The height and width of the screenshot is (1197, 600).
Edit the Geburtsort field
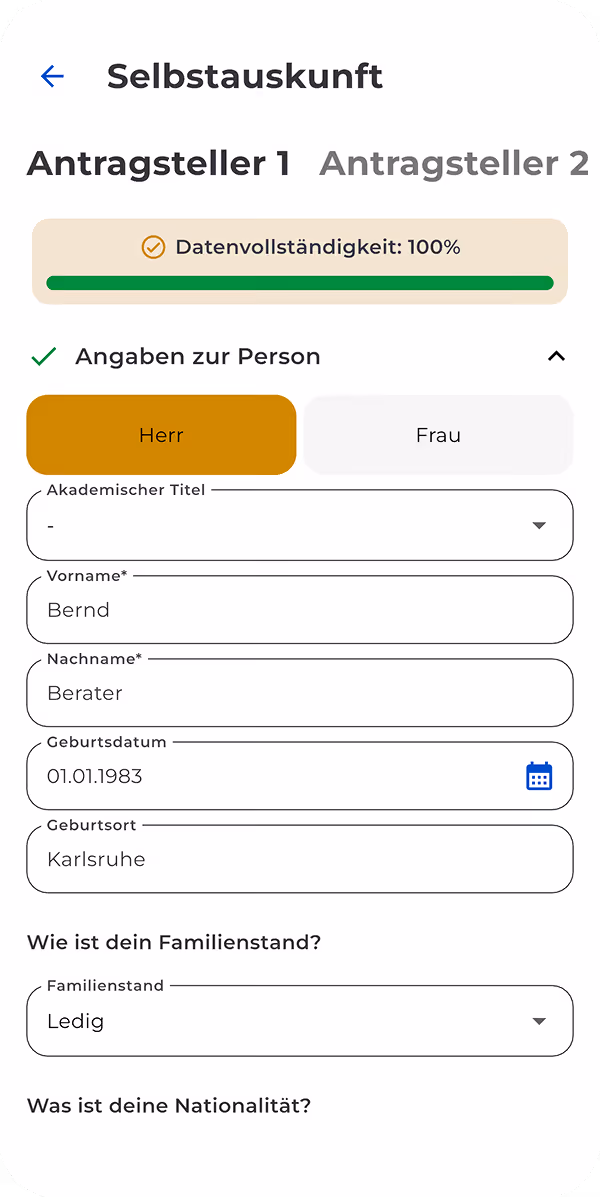tap(300, 859)
